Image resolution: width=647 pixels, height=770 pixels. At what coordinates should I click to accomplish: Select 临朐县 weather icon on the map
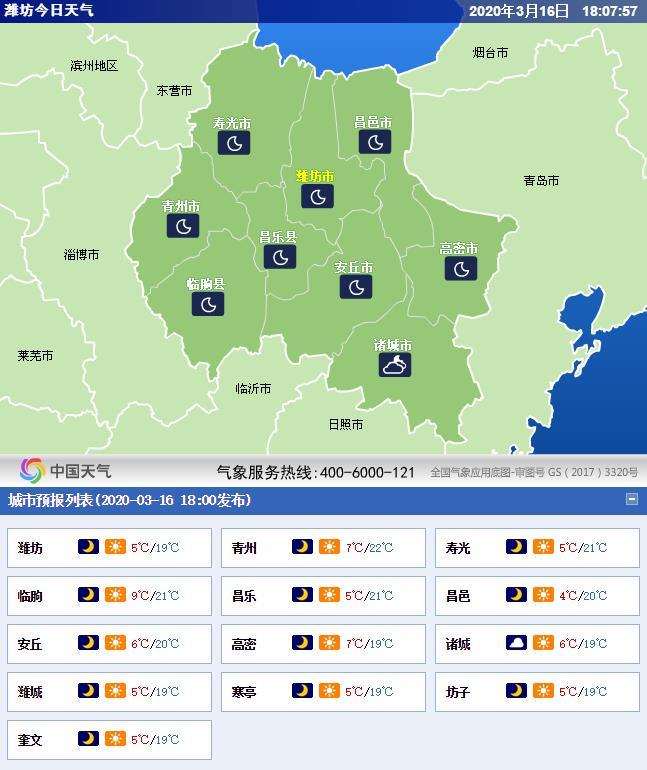208,304
